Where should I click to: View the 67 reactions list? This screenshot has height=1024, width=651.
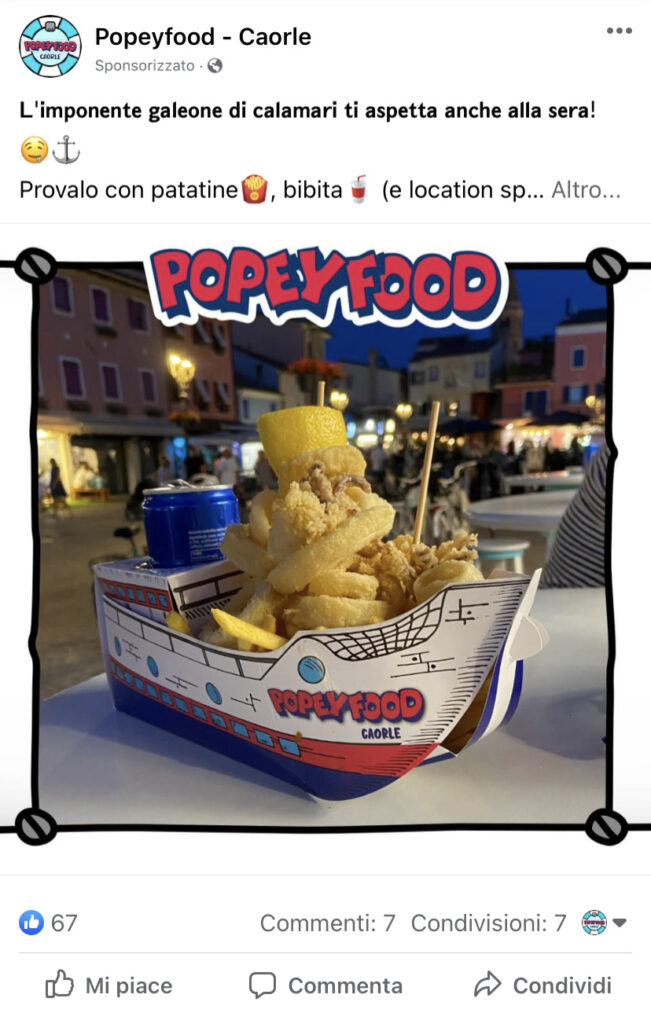(x=48, y=922)
